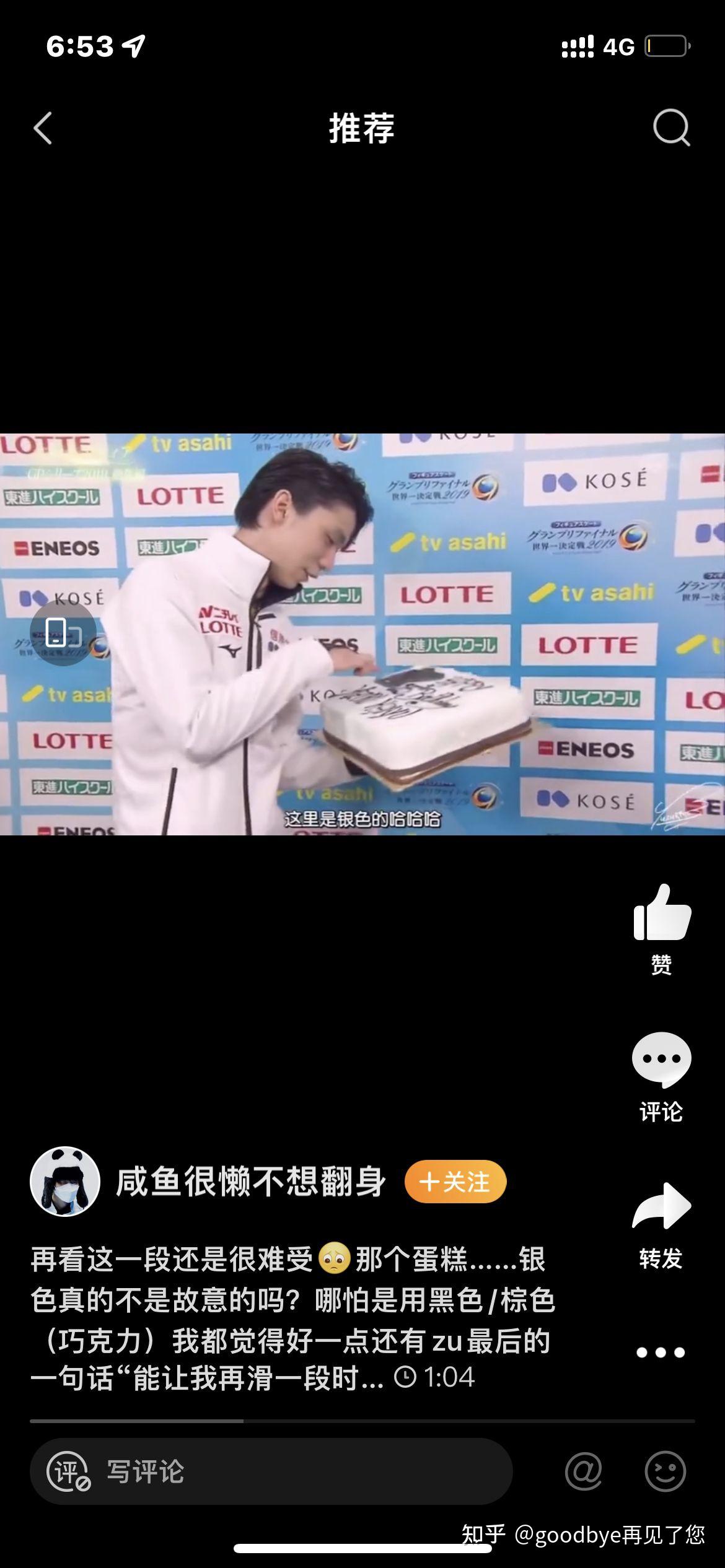Open the panda-hat profile avatar

point(65,1181)
